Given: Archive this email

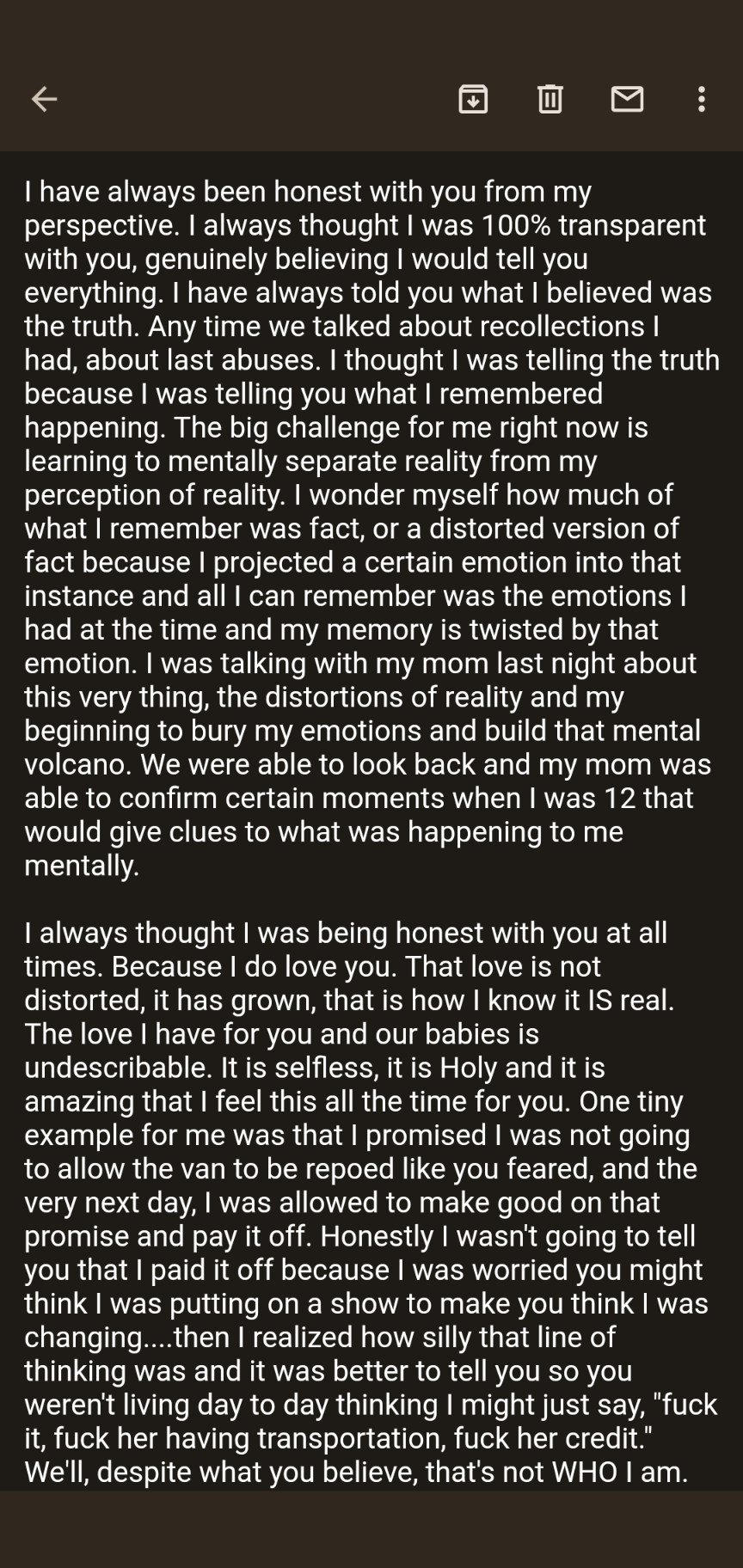Looking at the screenshot, I should (x=473, y=100).
